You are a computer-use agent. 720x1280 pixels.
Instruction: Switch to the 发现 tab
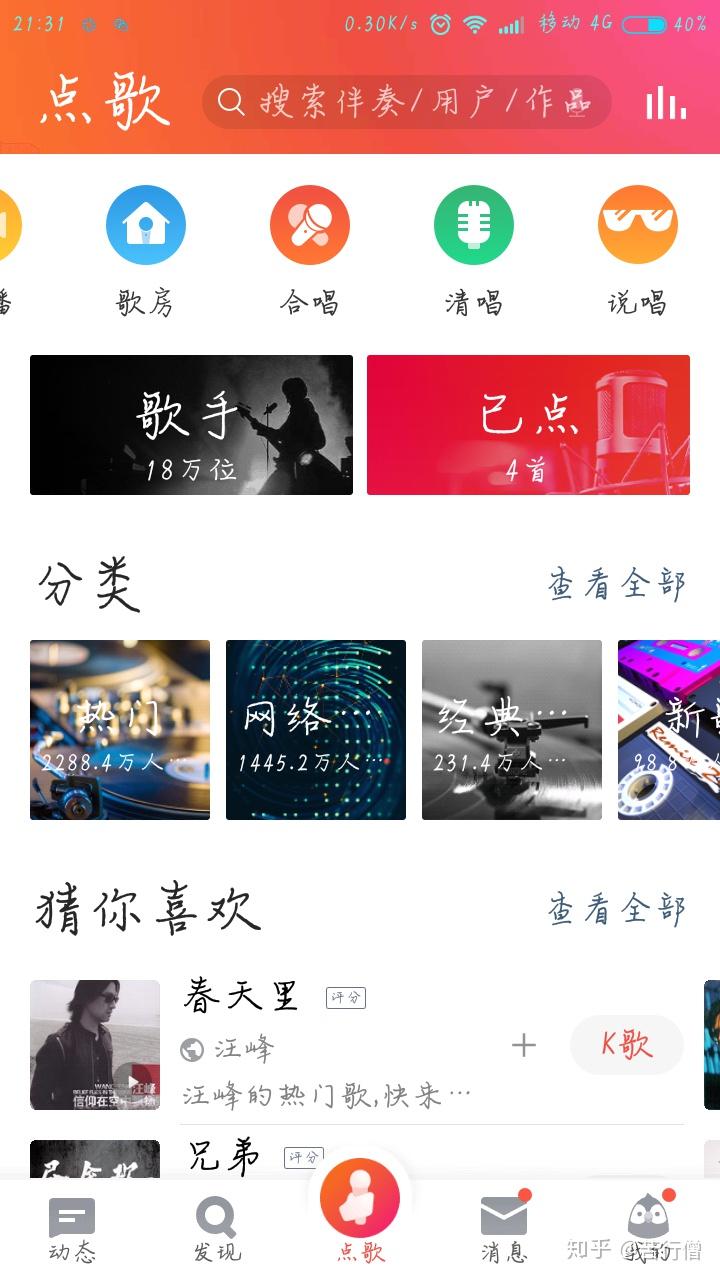point(216,1230)
